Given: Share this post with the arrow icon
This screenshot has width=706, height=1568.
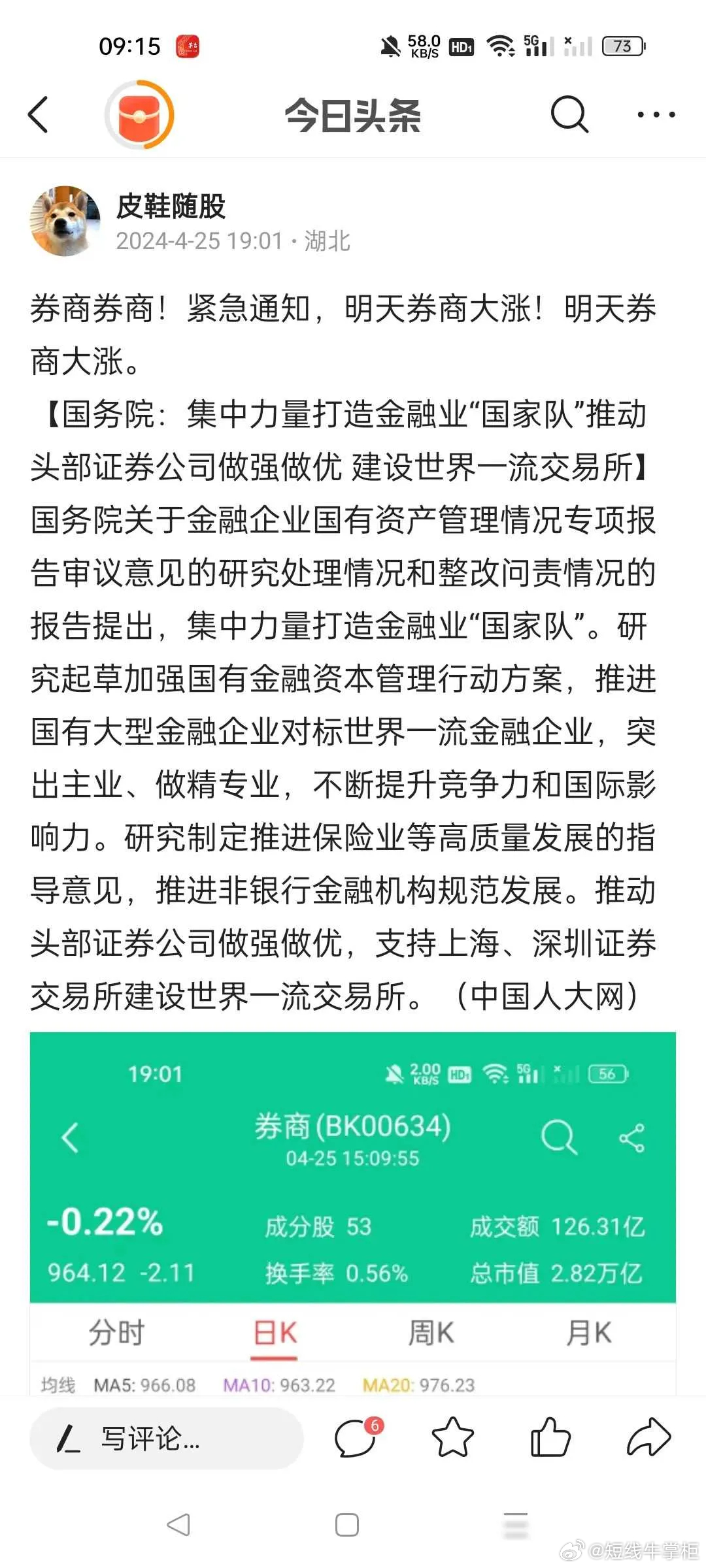Looking at the screenshot, I should coord(648,1438).
